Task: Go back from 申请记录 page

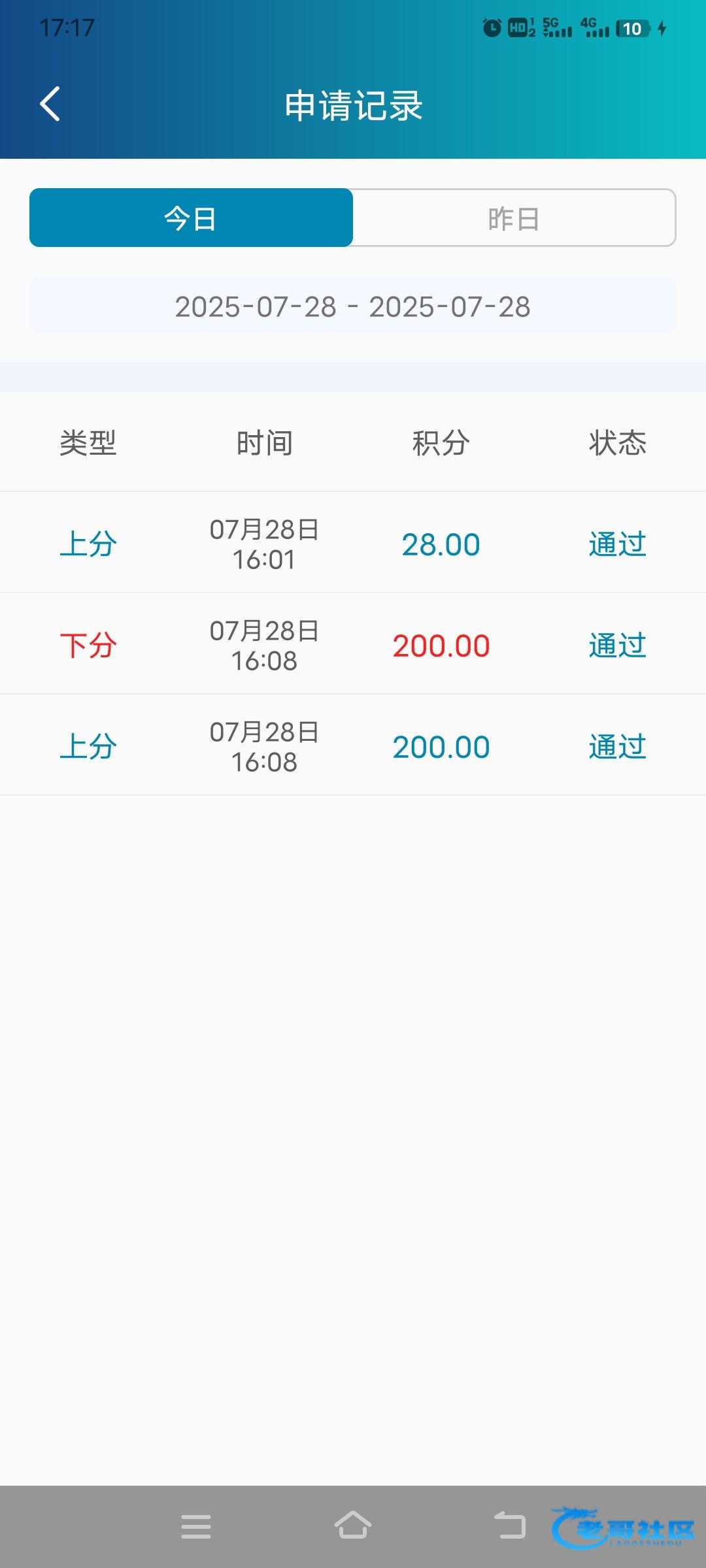Action: (x=50, y=104)
